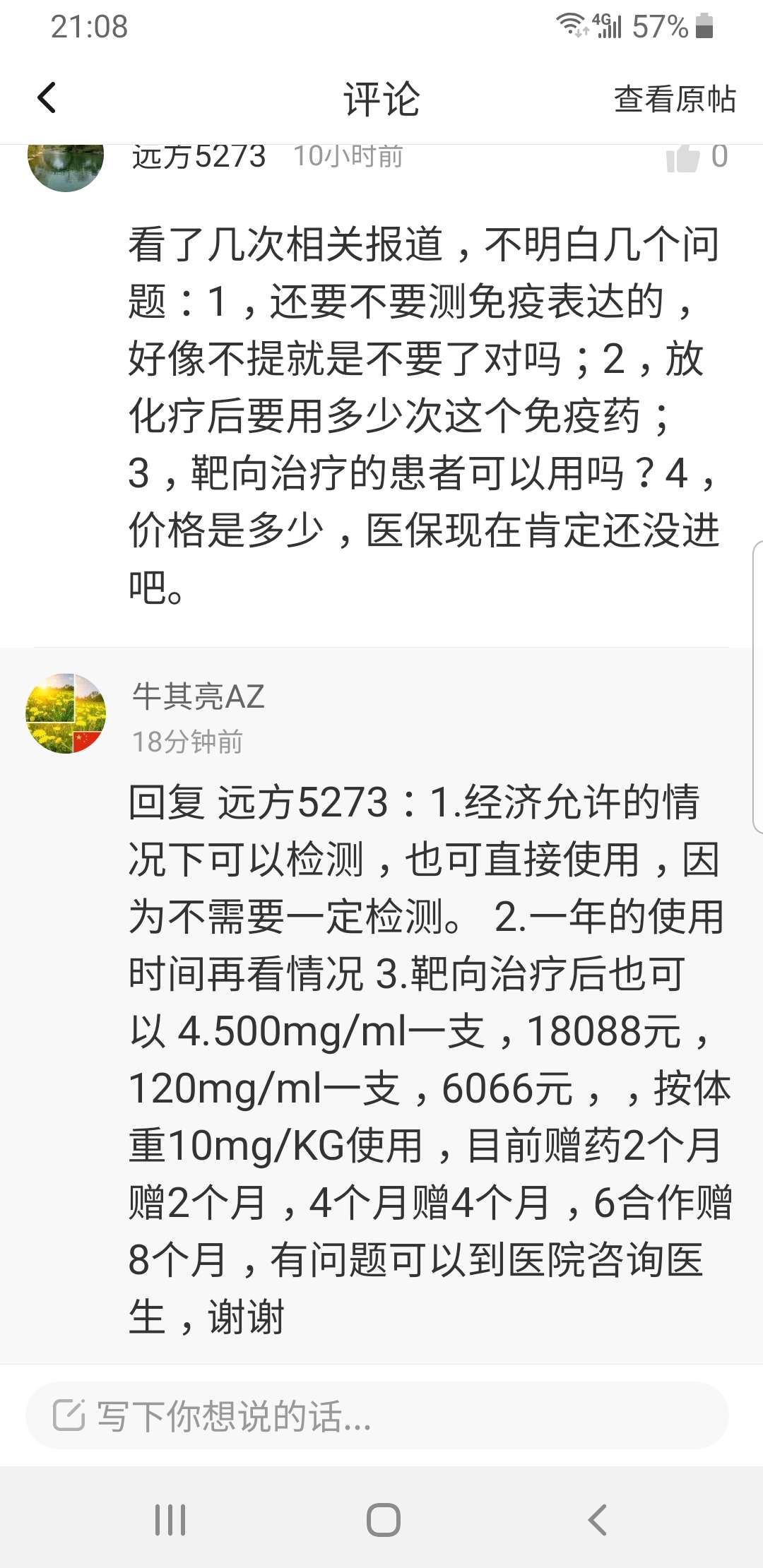The width and height of the screenshot is (763, 1568).
Task: Like the comment by 远方5273
Action: point(683,158)
